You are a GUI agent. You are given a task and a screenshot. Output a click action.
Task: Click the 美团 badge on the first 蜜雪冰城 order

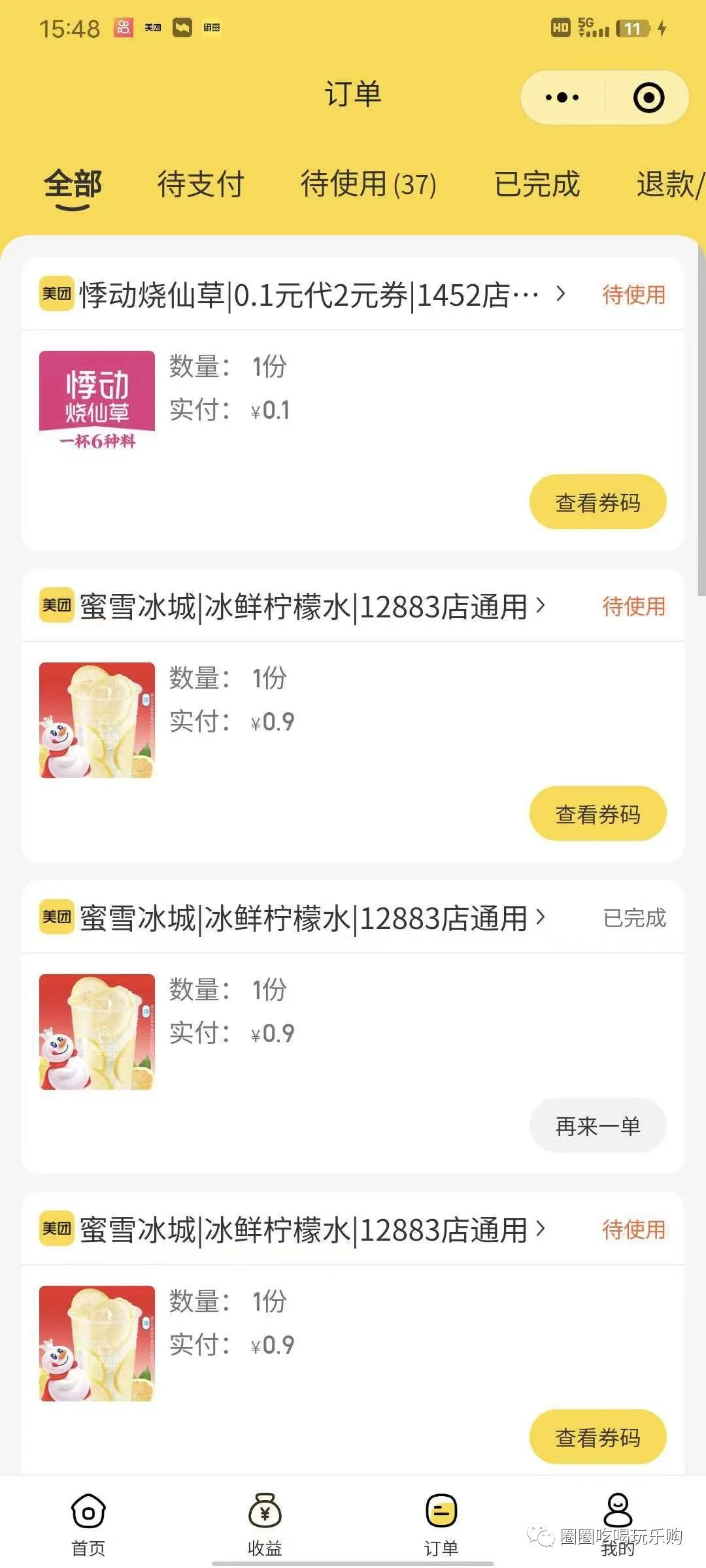(56, 606)
